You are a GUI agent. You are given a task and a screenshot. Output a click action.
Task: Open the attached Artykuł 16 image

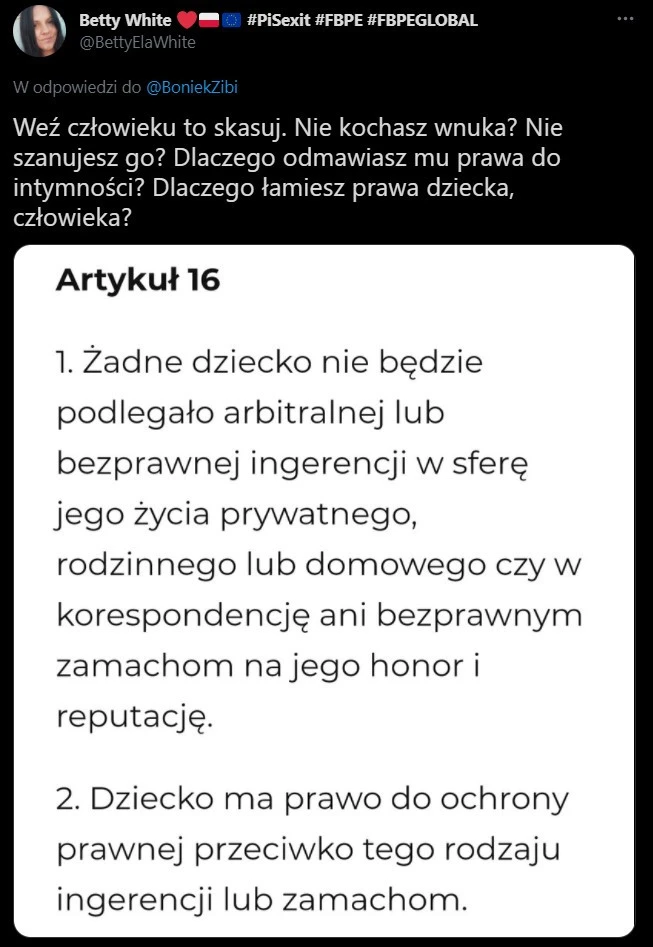tap(324, 590)
